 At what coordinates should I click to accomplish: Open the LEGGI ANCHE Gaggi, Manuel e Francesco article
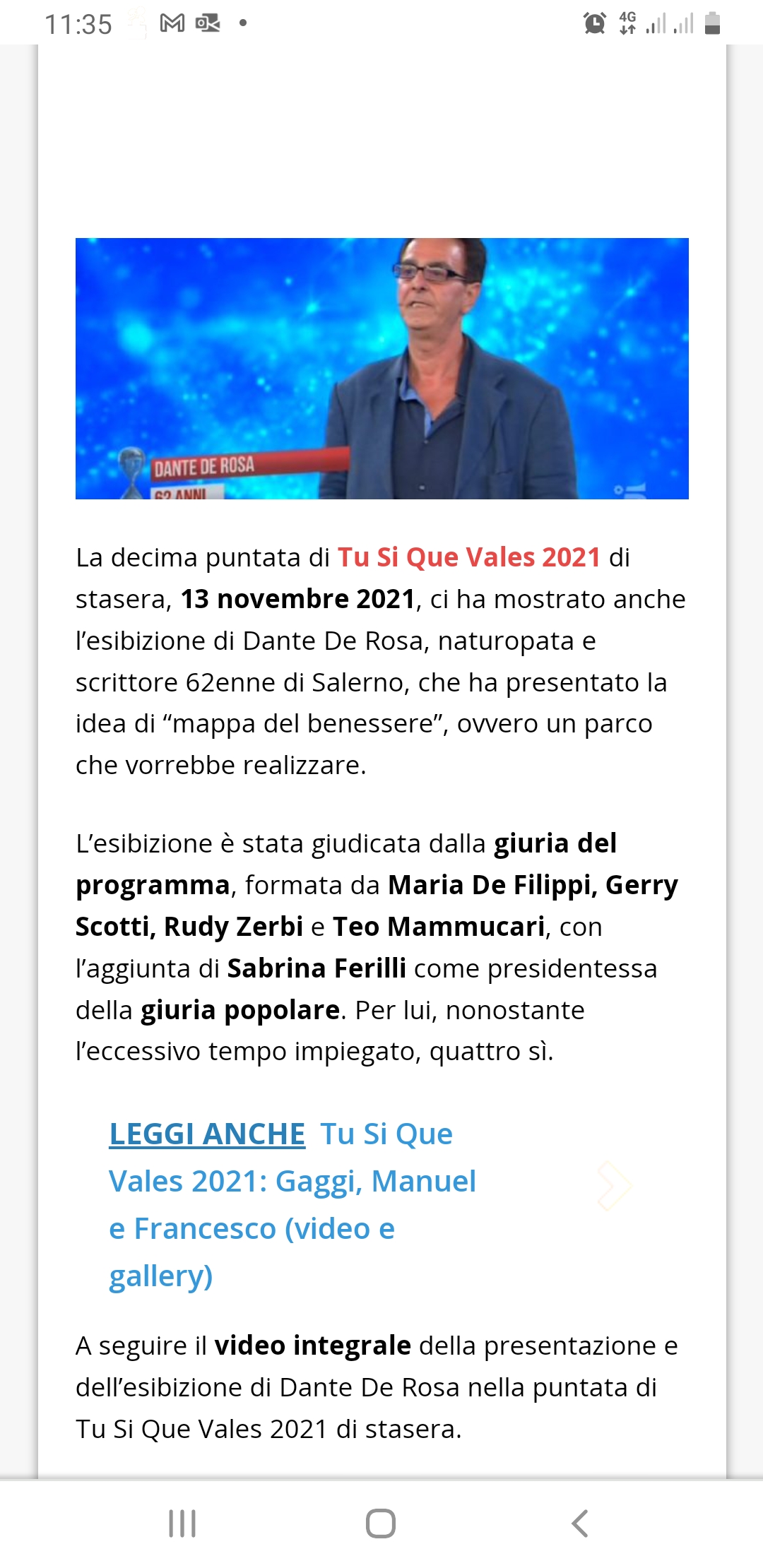[292, 1205]
